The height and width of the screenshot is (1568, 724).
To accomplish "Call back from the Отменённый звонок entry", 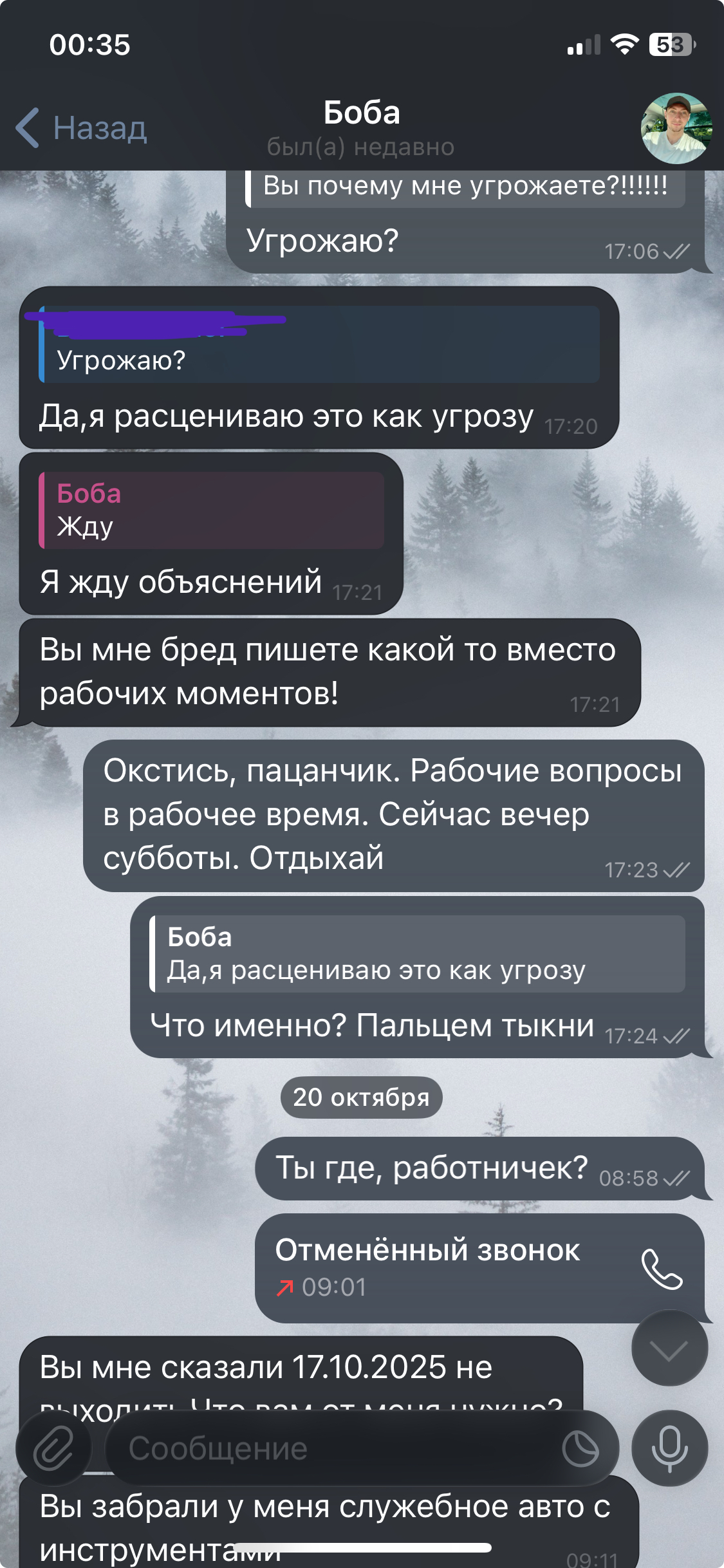I will [662, 1269].
